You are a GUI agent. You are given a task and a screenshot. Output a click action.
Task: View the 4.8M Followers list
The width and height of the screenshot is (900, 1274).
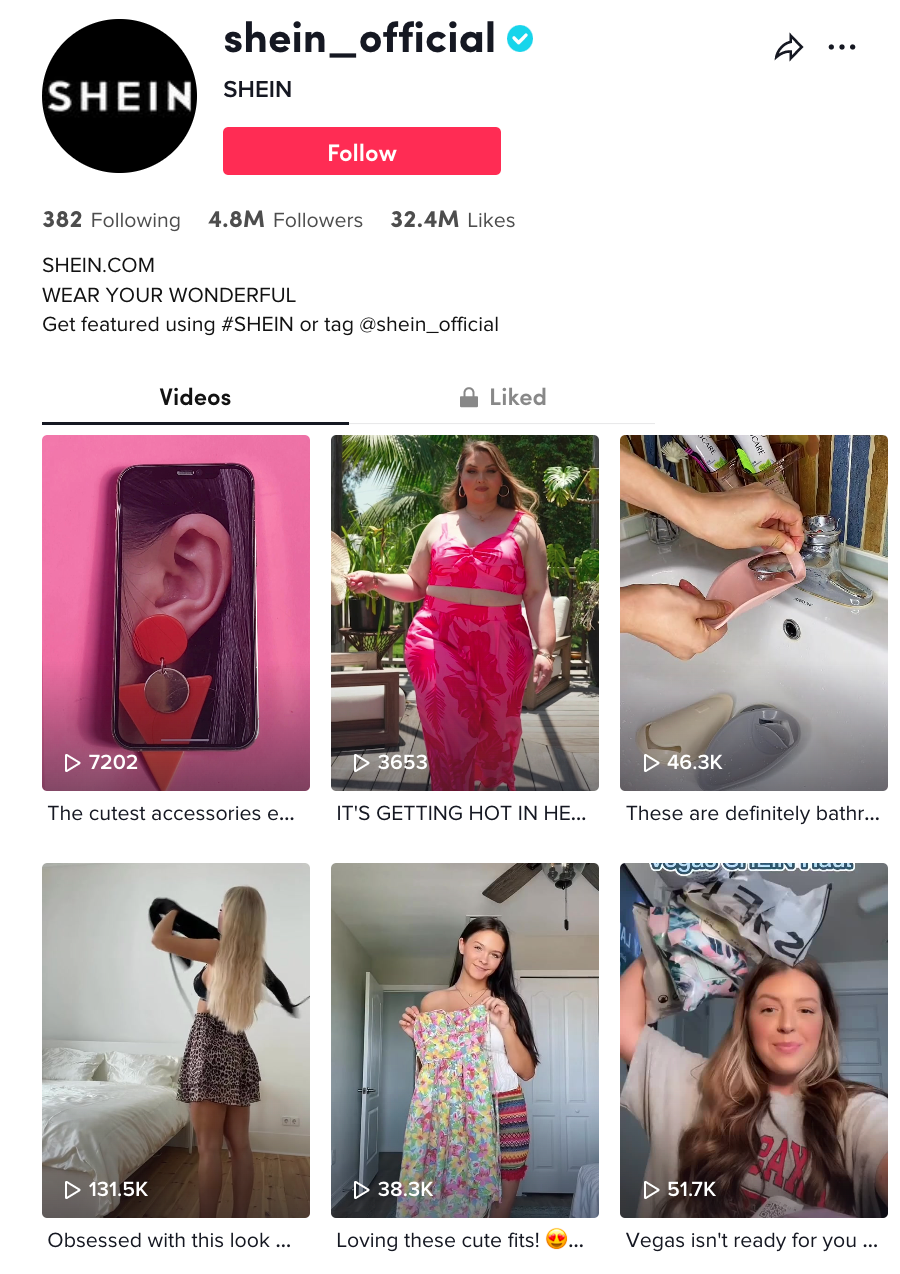tap(285, 220)
